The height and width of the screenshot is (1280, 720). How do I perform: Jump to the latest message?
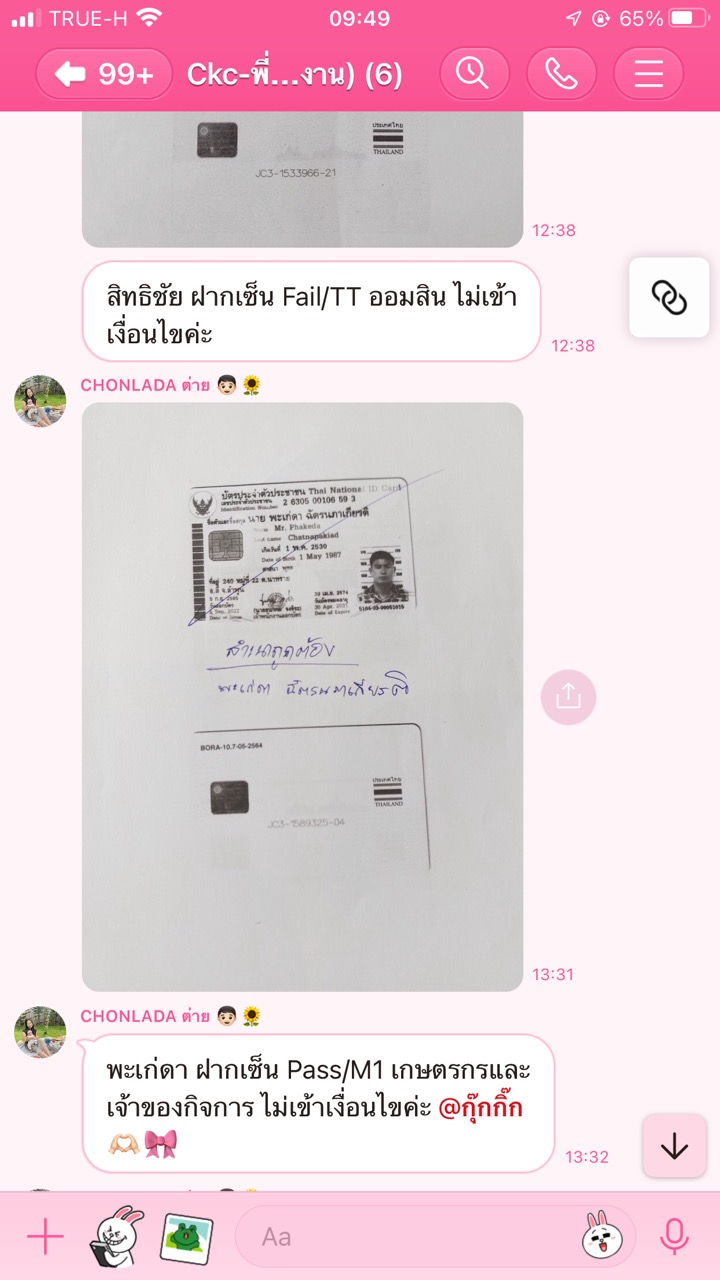point(674,1146)
